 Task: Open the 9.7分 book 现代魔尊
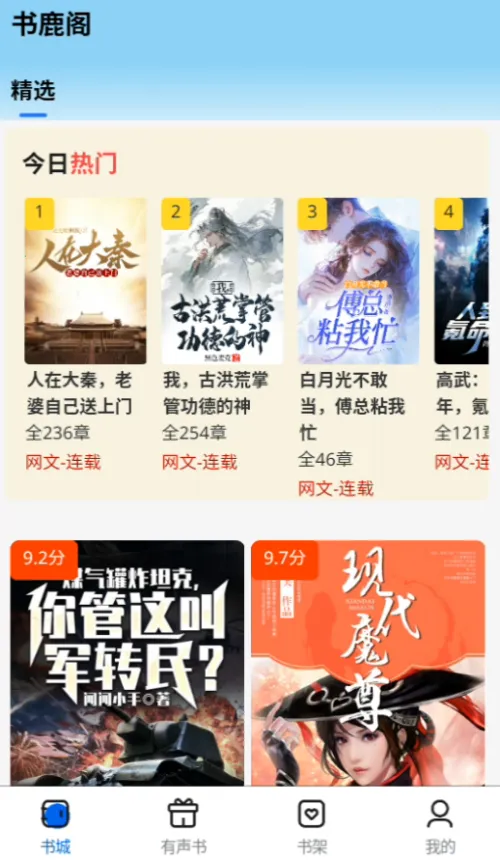coord(368,663)
